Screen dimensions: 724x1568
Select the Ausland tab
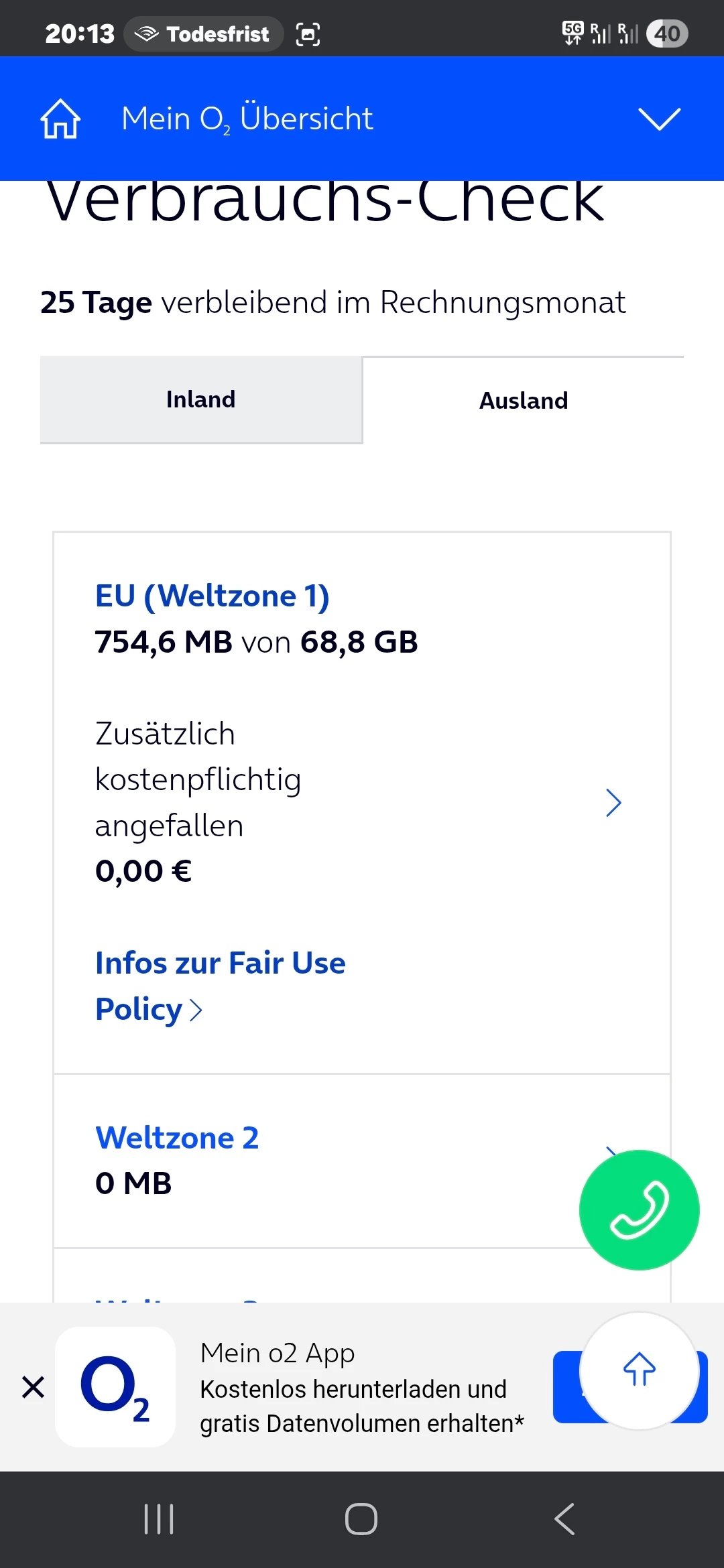(524, 400)
